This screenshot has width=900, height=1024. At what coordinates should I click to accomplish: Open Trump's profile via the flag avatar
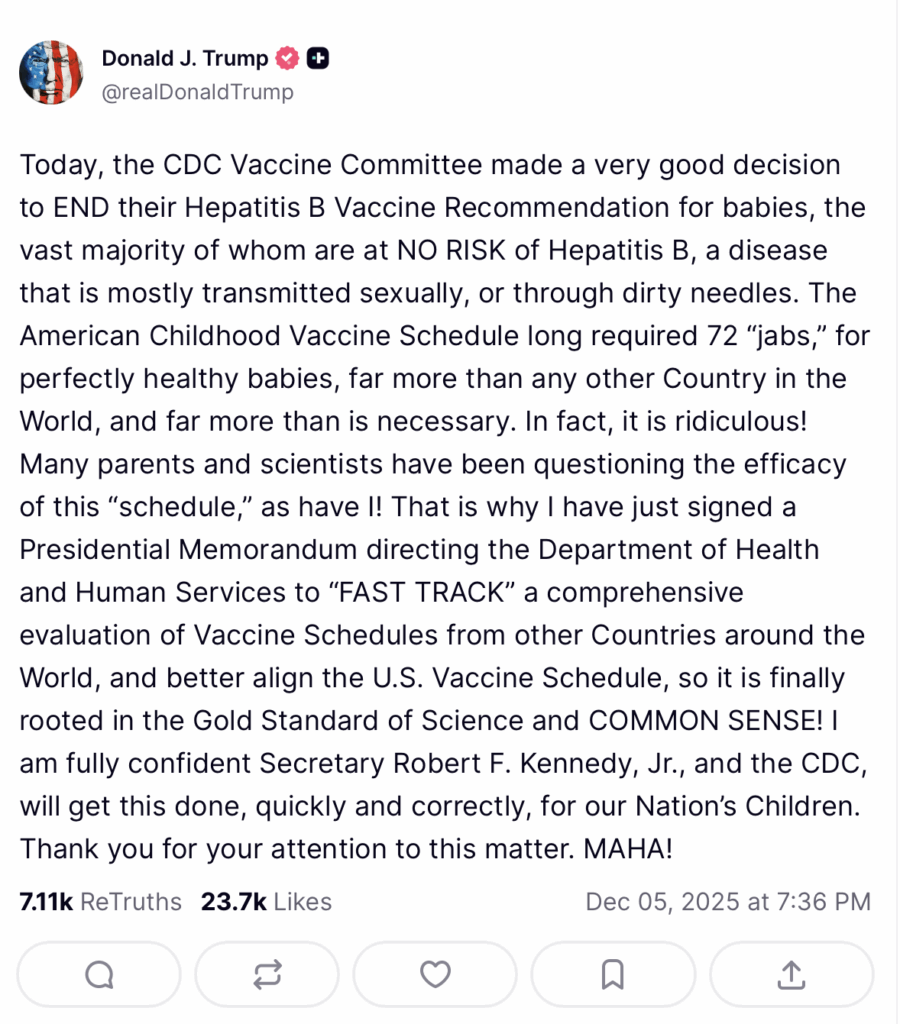51,72
